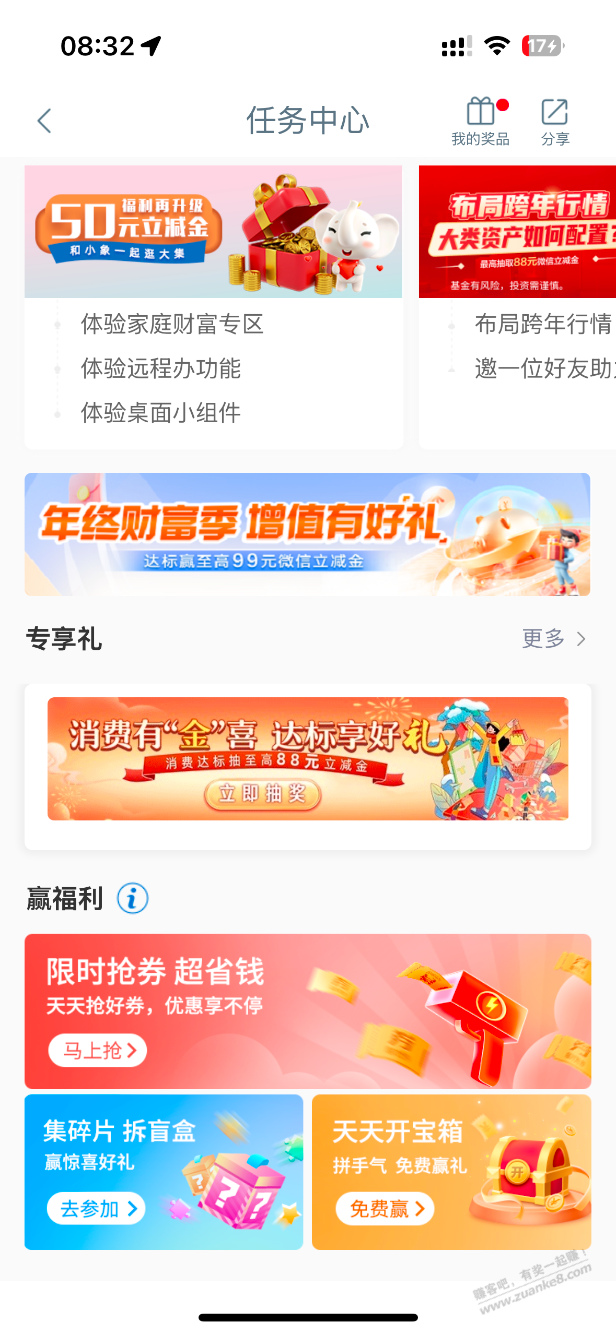The width and height of the screenshot is (616, 1334).
Task: Tap 马上抢 on 限时抢券 card
Action: tap(98, 1050)
